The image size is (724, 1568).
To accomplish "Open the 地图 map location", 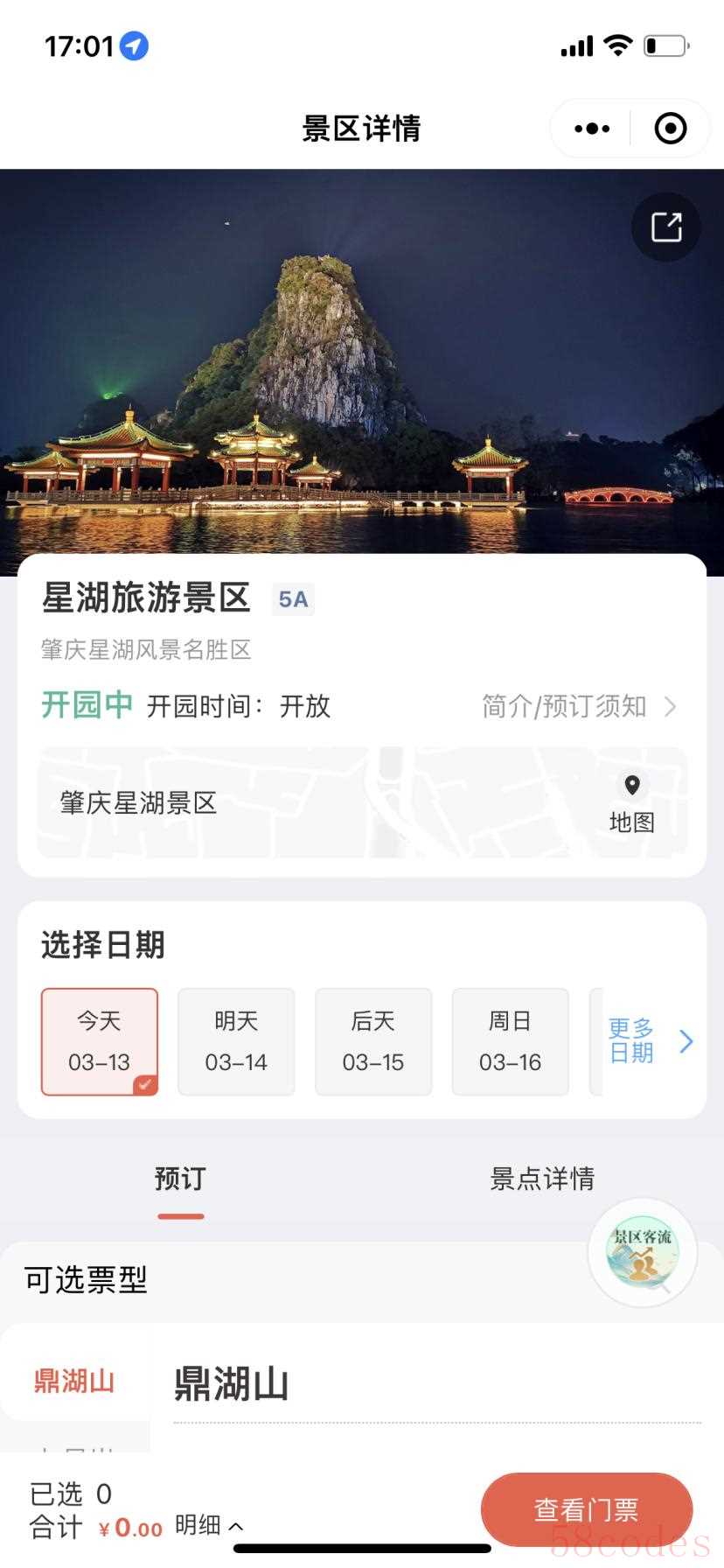I will tap(631, 803).
